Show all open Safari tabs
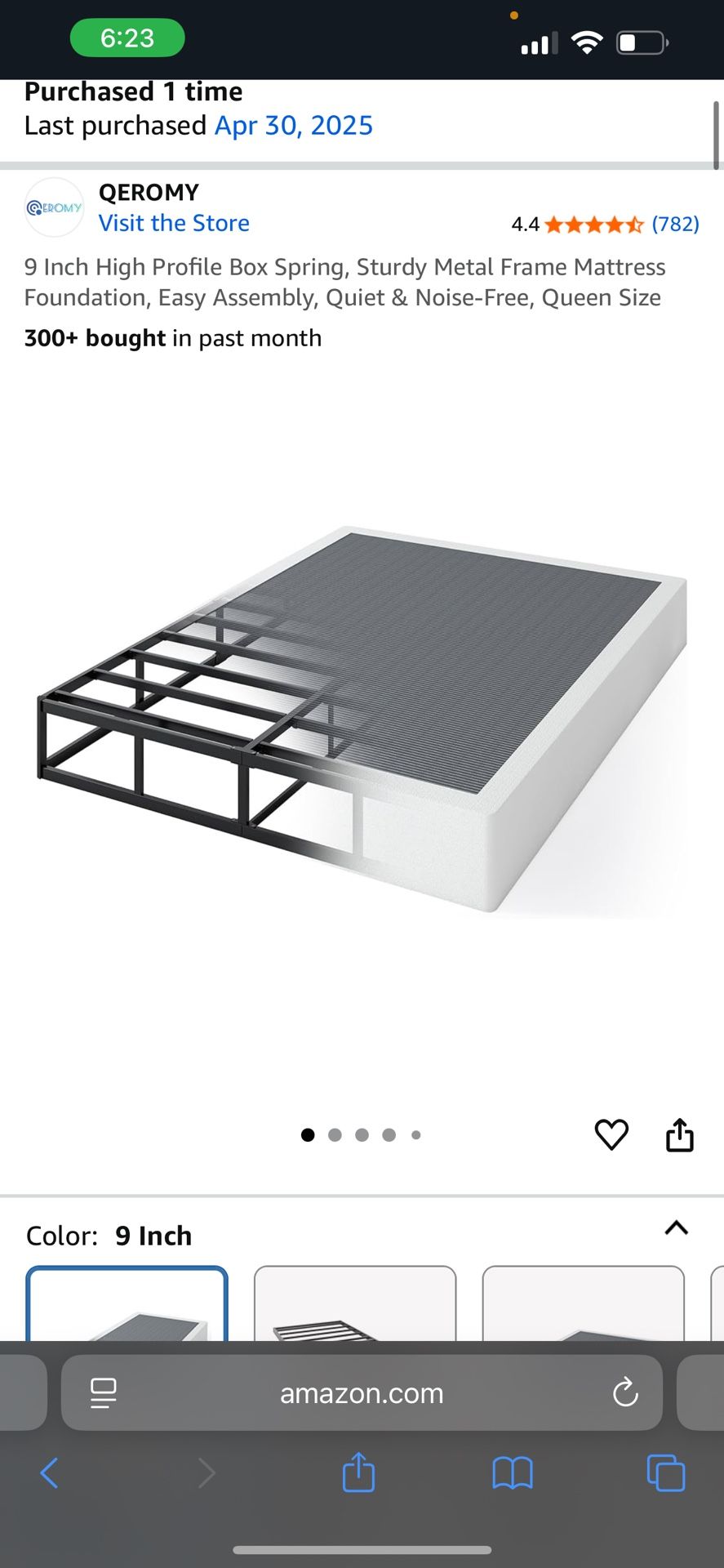Screen dimensions: 724x1568 click(665, 1473)
